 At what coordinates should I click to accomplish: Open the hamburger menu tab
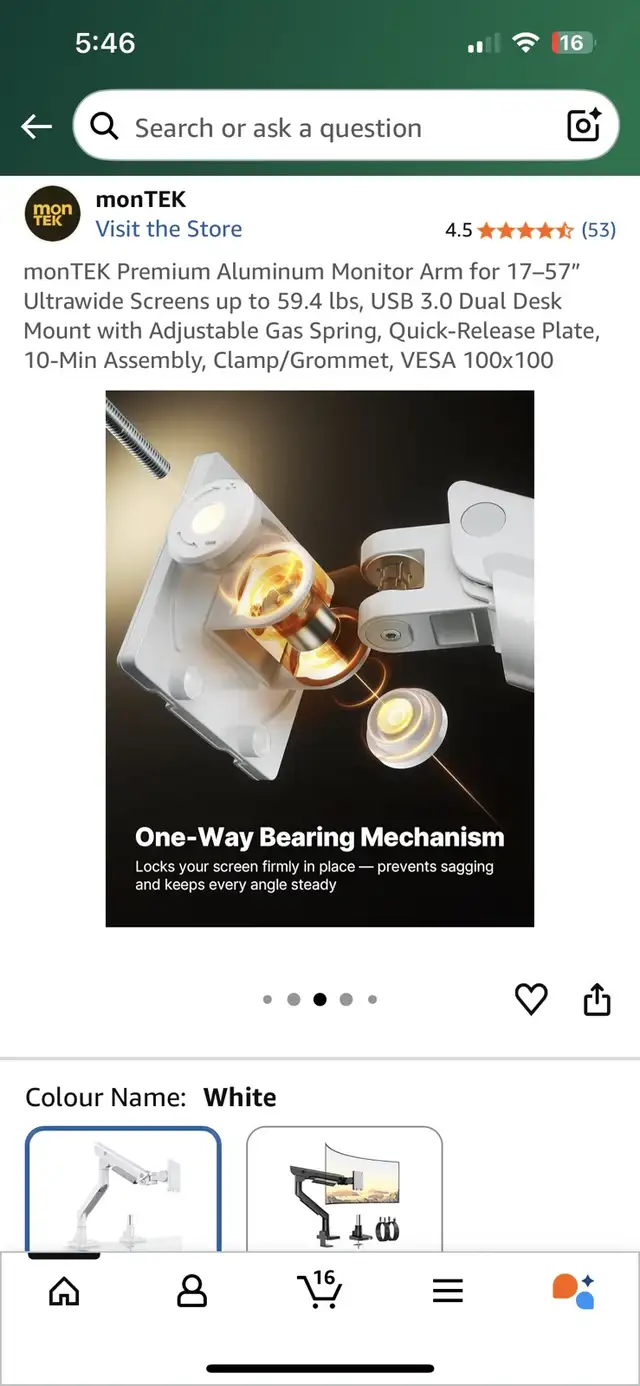pyautogui.click(x=448, y=1291)
